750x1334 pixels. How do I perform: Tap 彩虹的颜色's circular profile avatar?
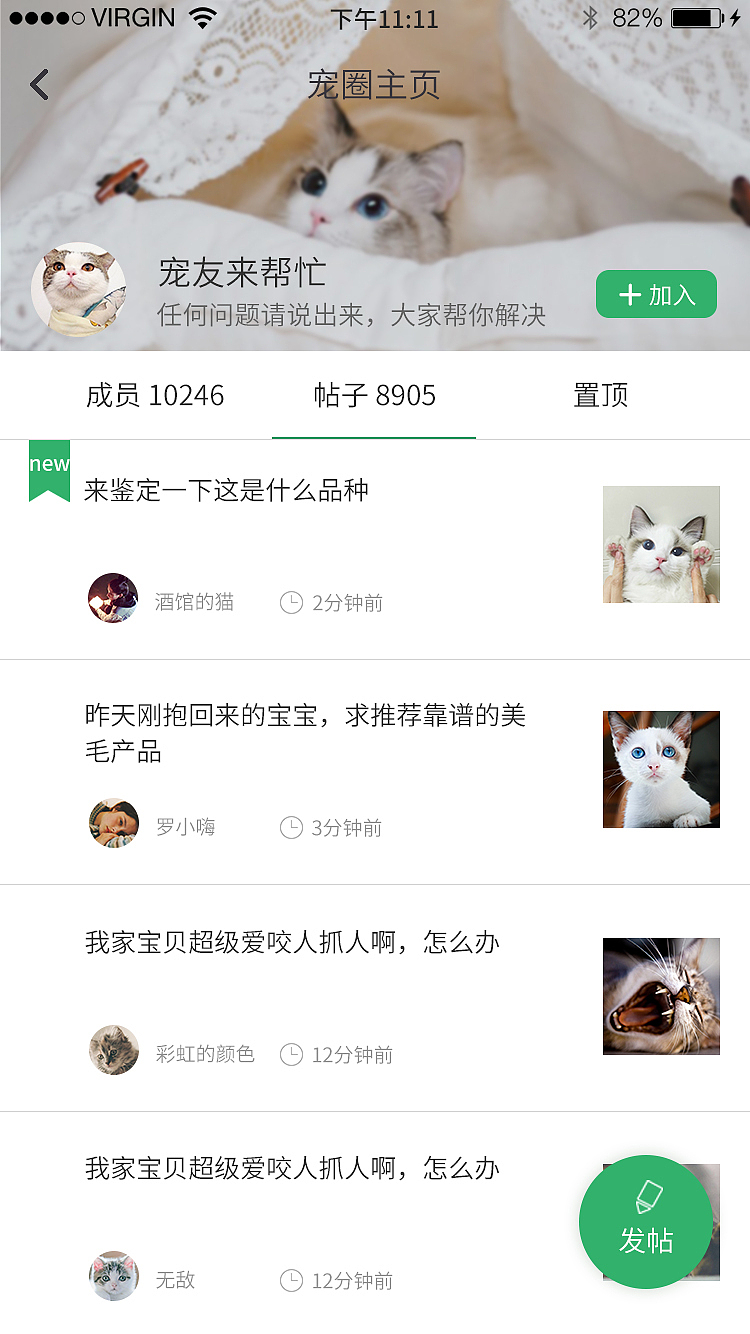tap(113, 1050)
